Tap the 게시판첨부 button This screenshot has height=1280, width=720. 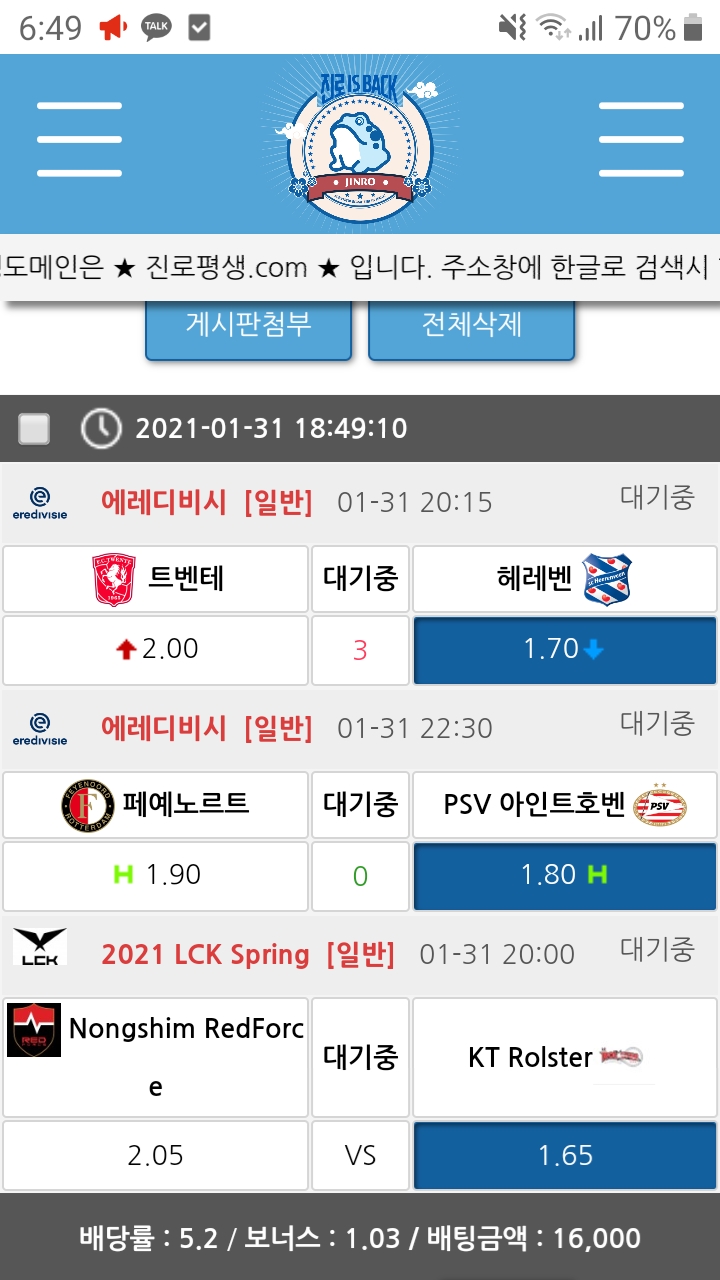click(x=248, y=325)
